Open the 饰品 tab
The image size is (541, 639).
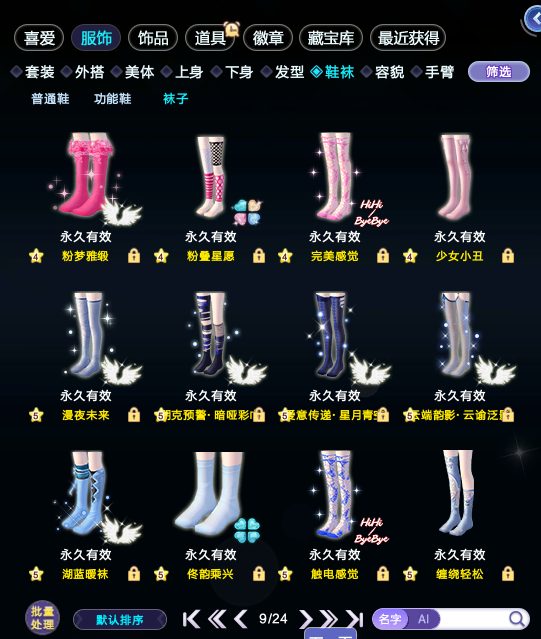coord(153,38)
